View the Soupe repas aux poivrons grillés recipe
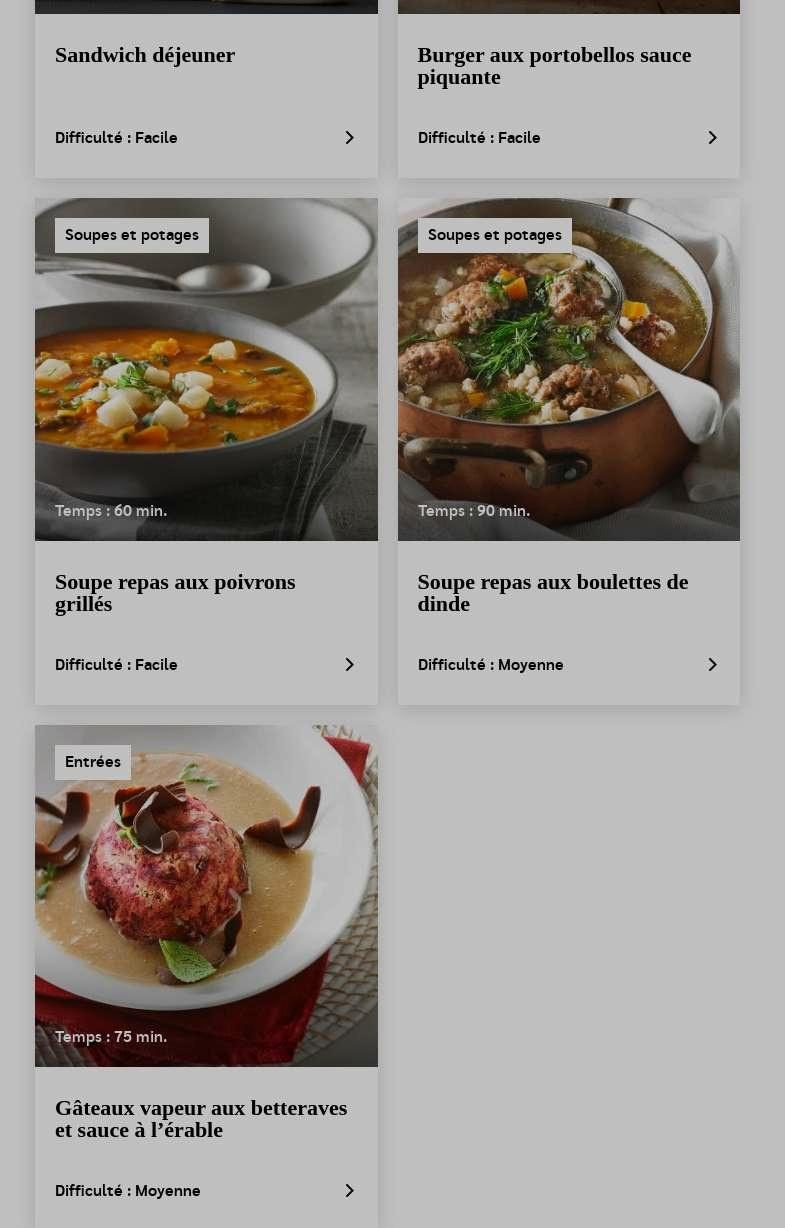The height and width of the screenshot is (1228, 785). pyautogui.click(x=175, y=593)
